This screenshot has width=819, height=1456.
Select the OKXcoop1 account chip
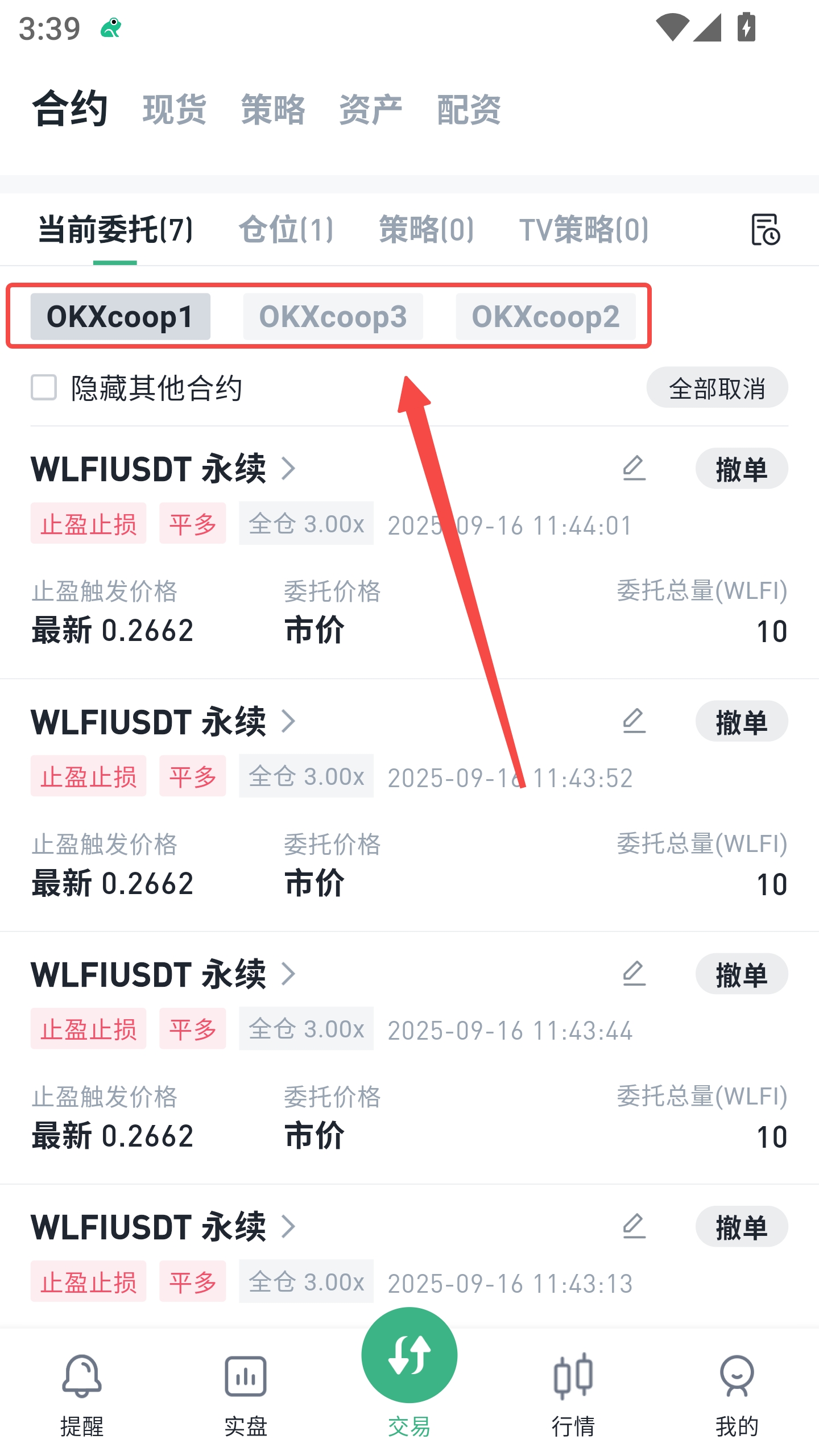[120, 317]
